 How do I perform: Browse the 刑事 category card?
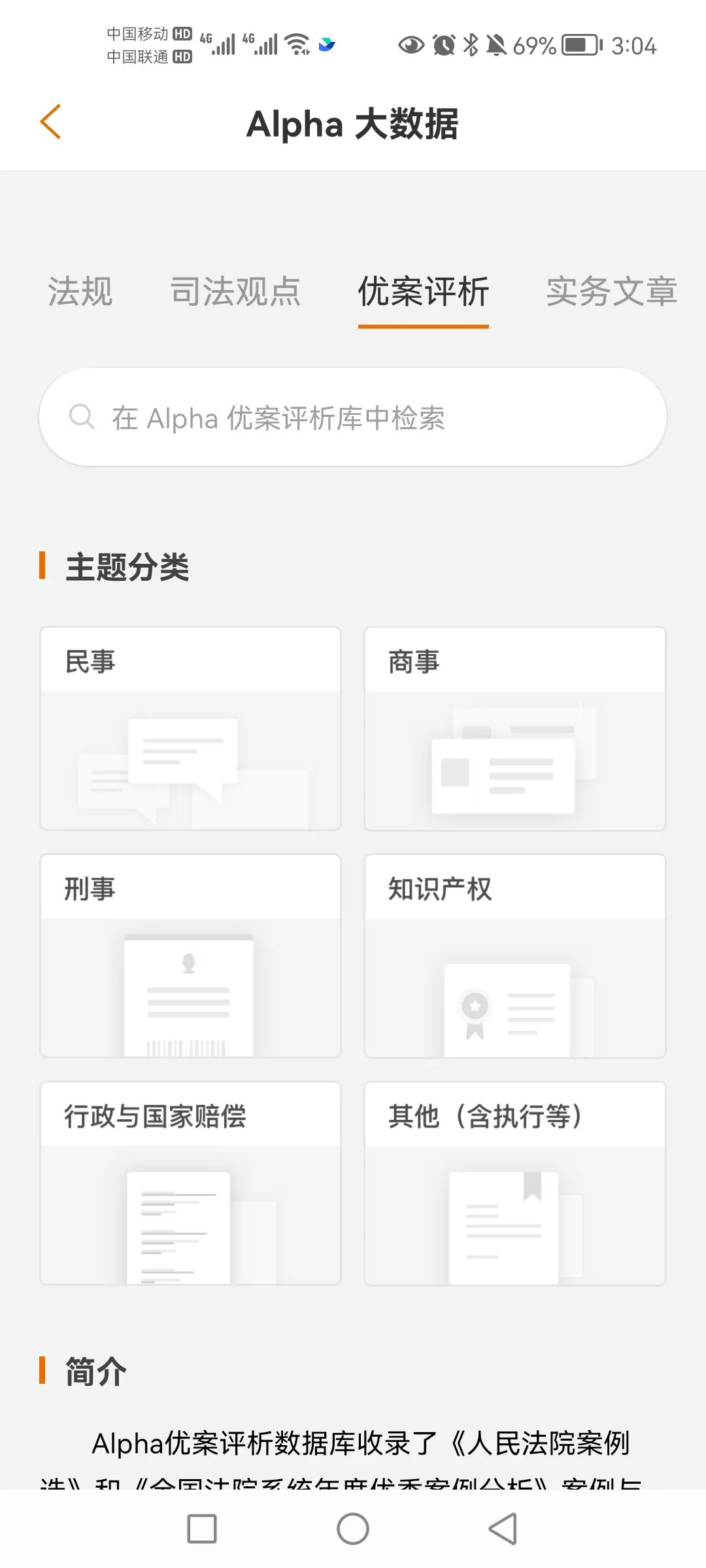(190, 956)
